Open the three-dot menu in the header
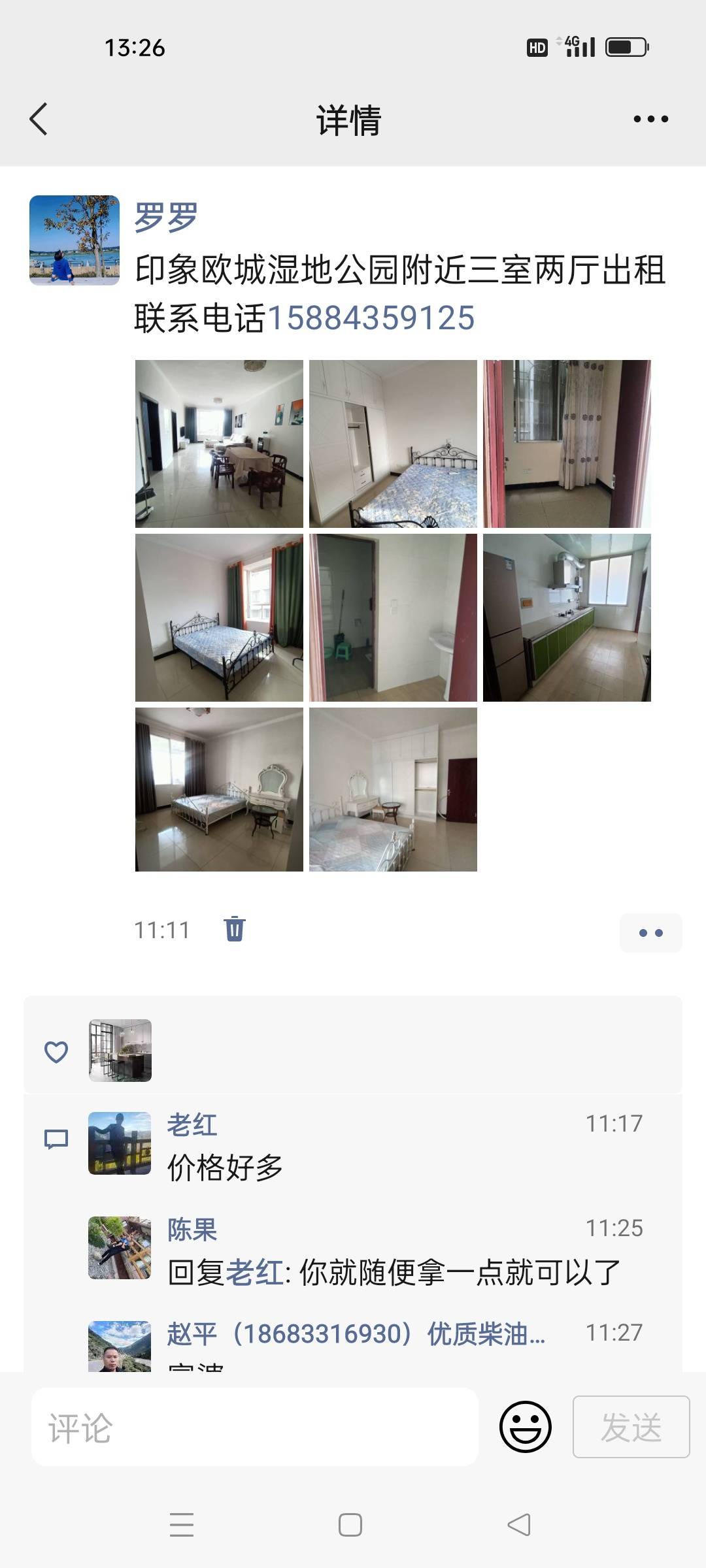The image size is (706, 1568). point(650,119)
